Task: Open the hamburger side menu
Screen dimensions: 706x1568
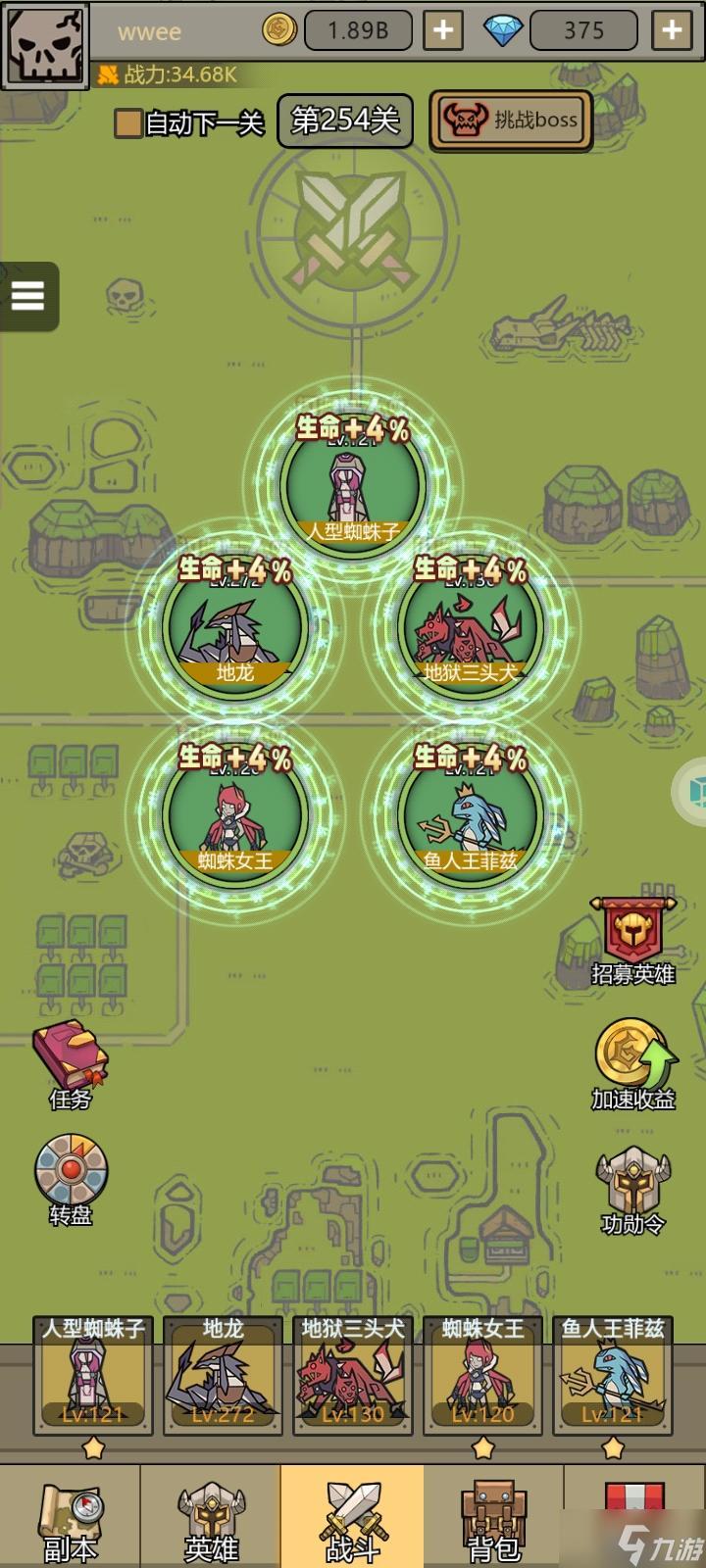Action: (x=27, y=296)
